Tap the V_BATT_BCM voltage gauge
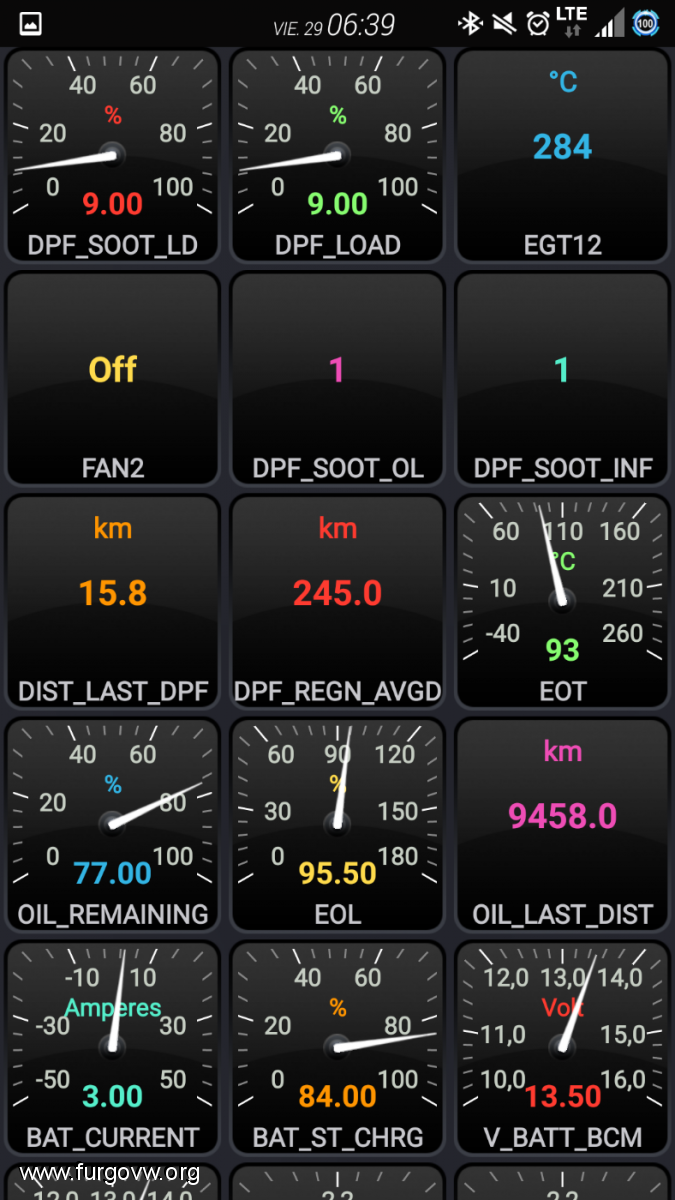This screenshot has width=675, height=1200. 562,1049
